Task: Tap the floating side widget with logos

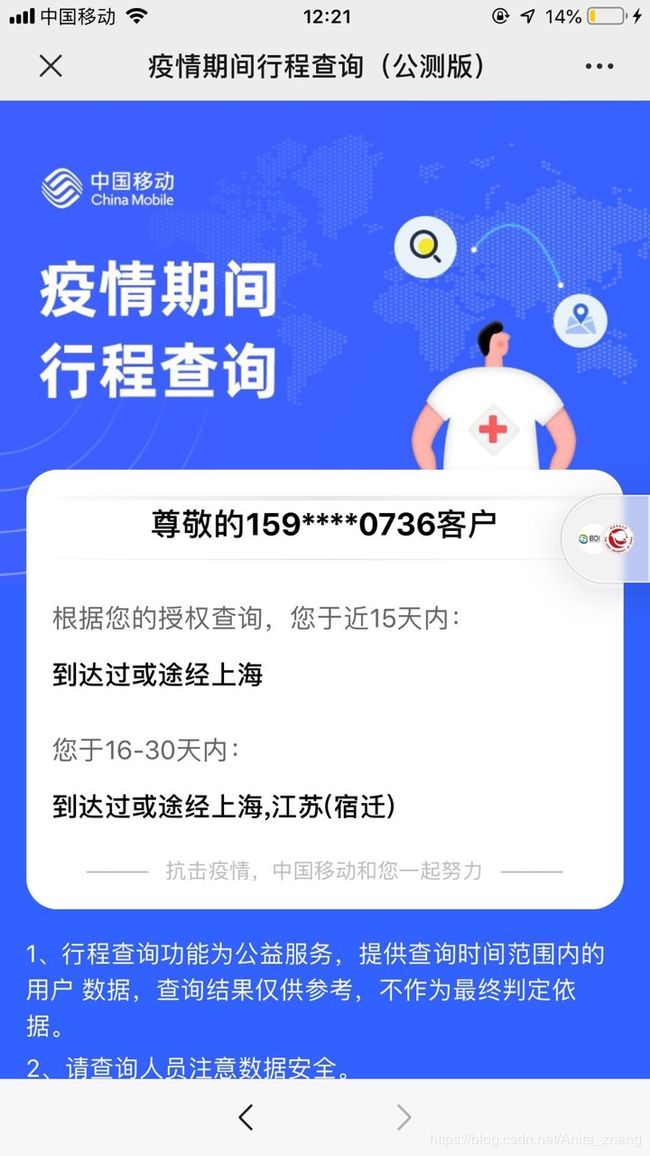Action: (x=606, y=539)
